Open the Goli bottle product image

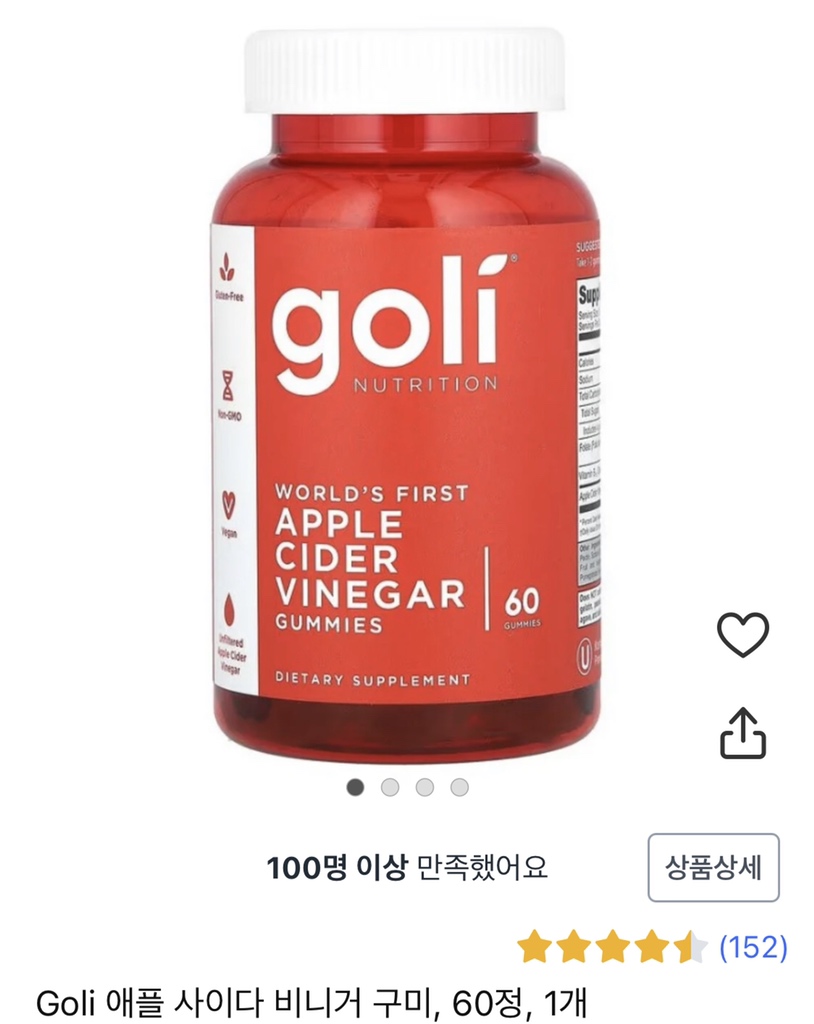click(405, 400)
